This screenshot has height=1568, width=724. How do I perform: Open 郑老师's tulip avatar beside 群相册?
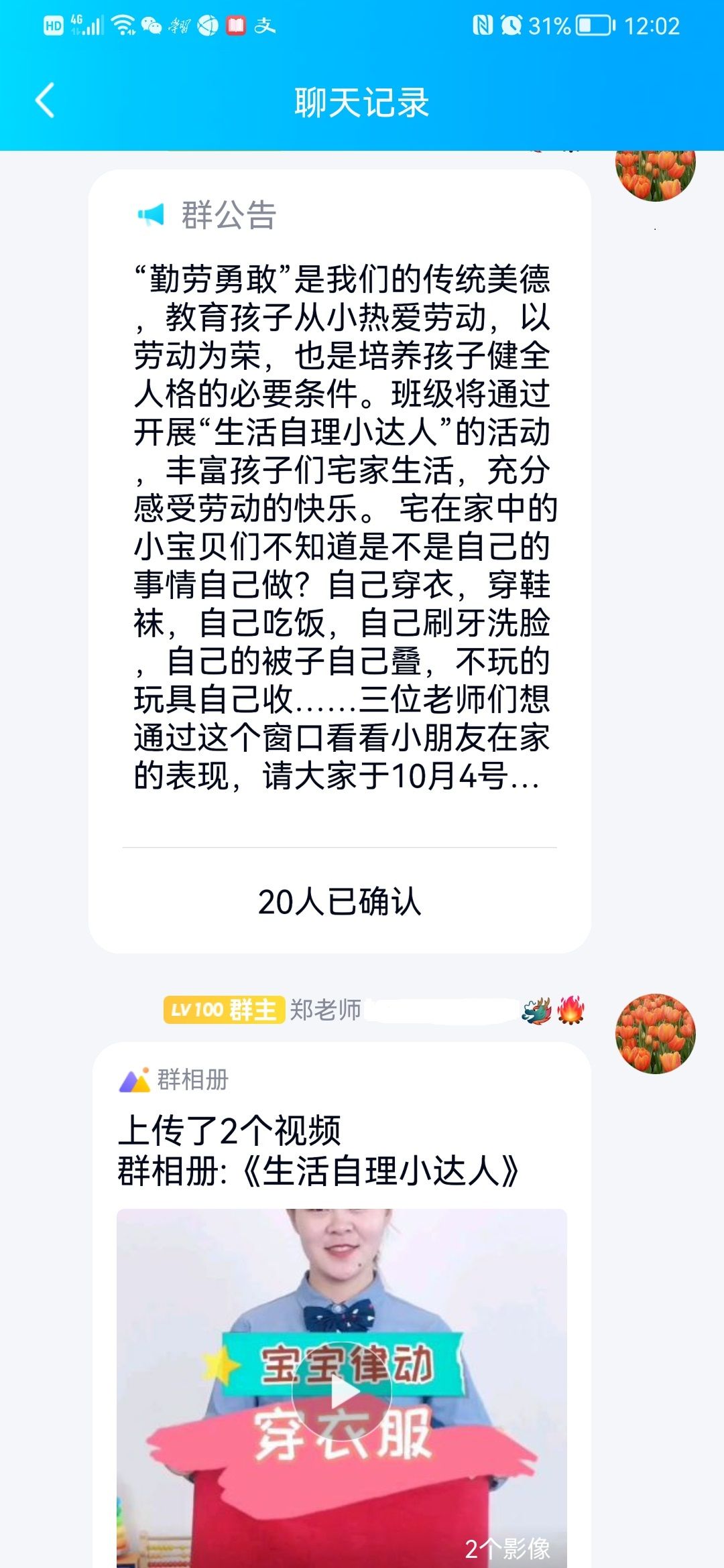(655, 1033)
